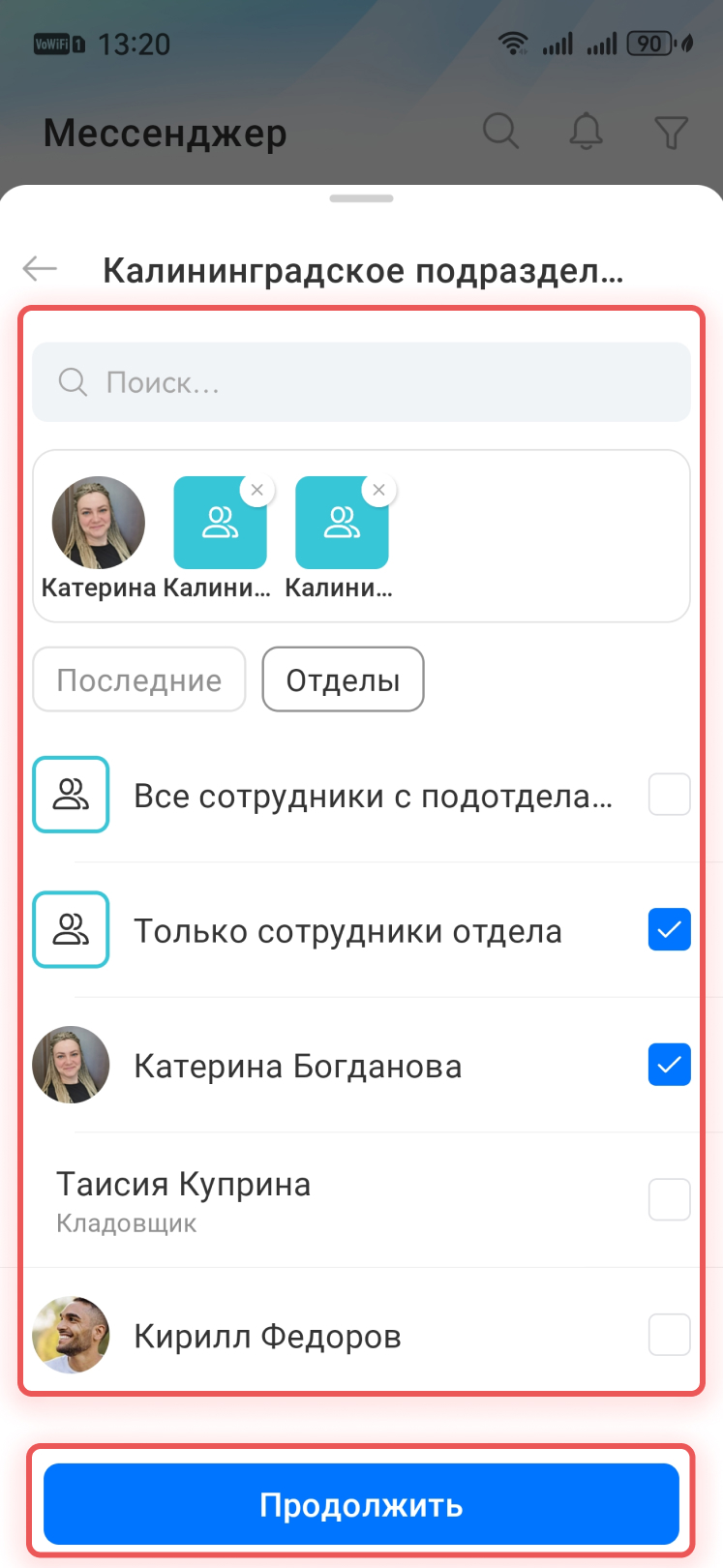Uncheck Только сотрудники отдела
Screen dimensions: 723x1568
click(x=669, y=930)
